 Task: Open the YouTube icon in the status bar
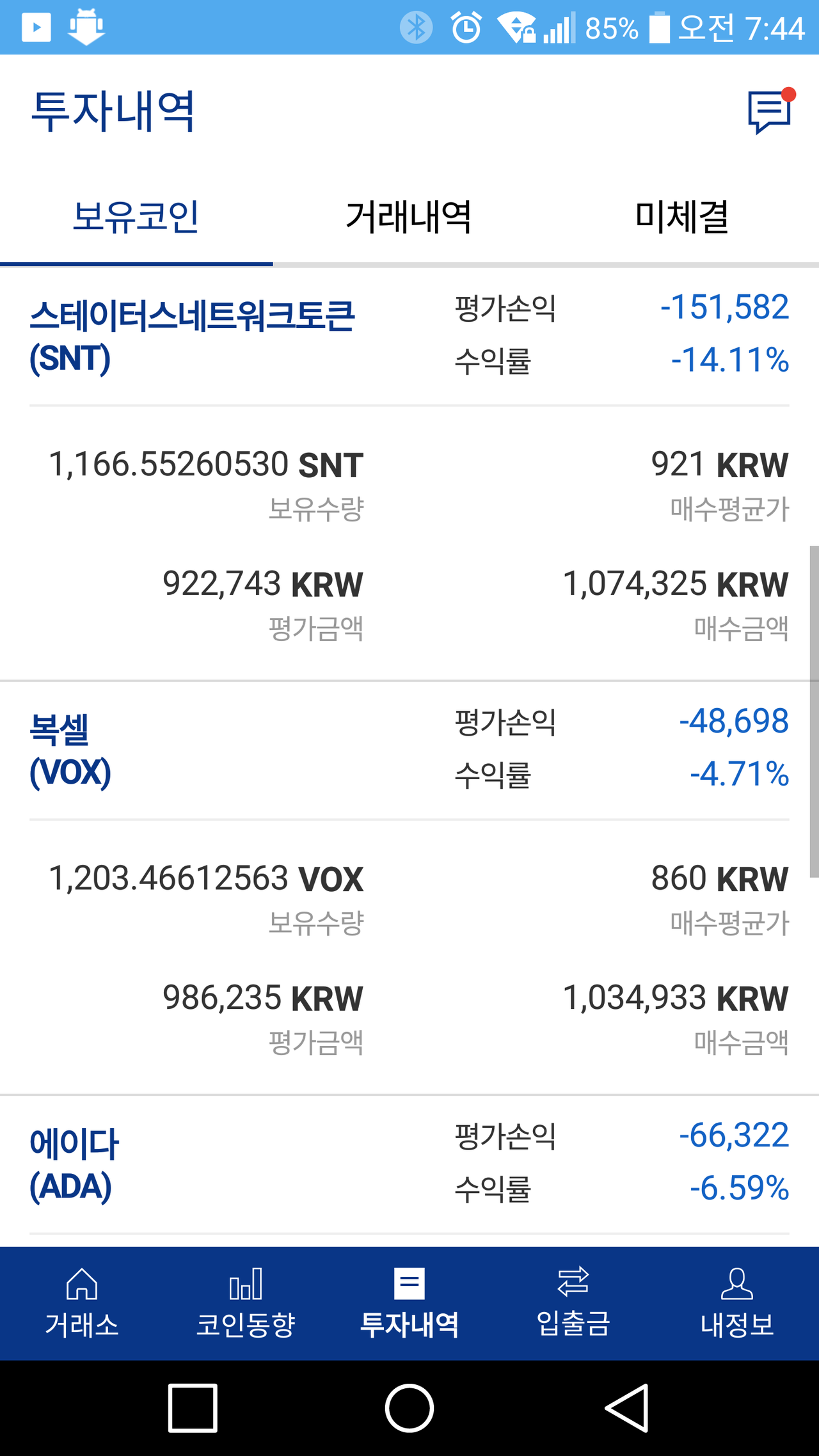tap(36, 26)
